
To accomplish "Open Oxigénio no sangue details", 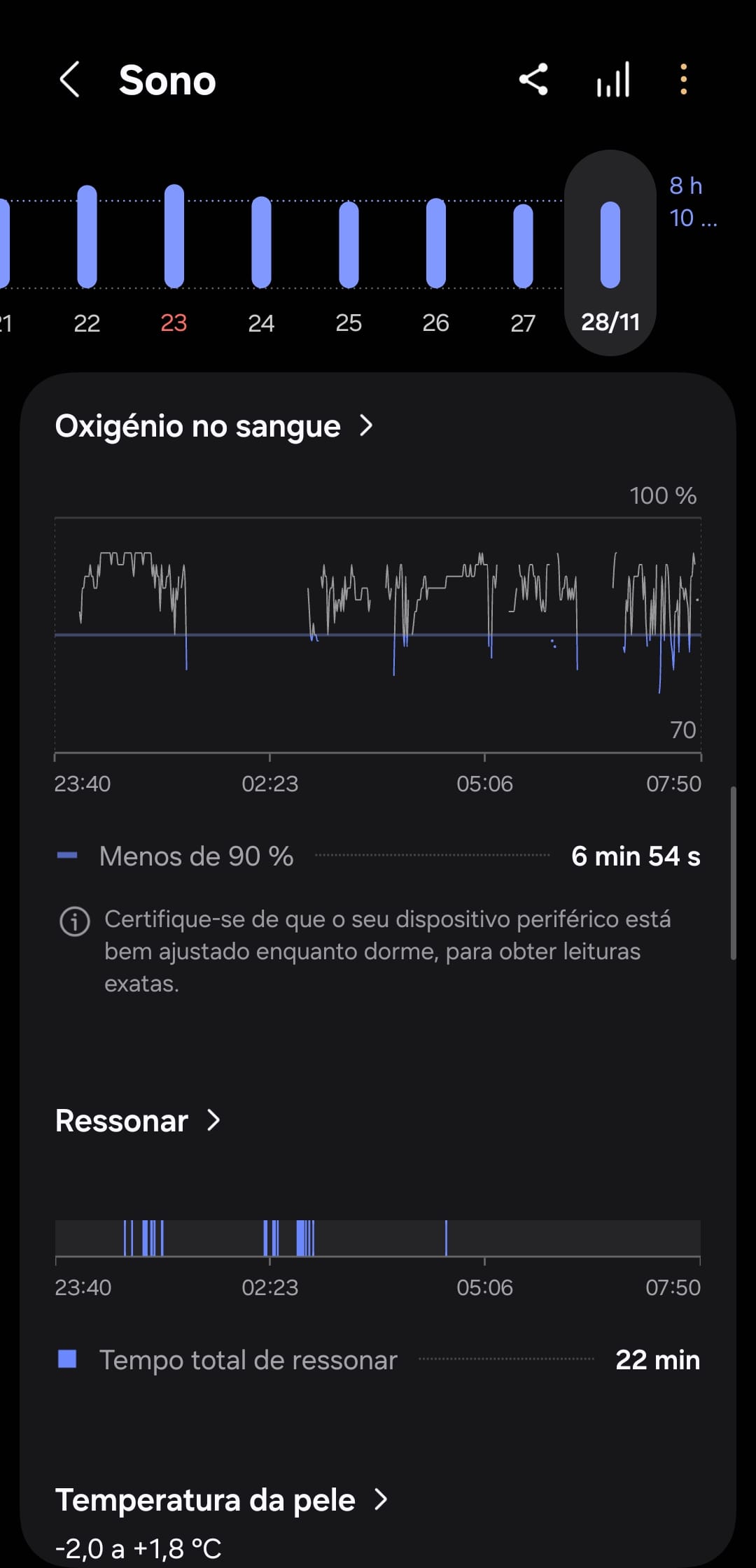I will point(213,425).
